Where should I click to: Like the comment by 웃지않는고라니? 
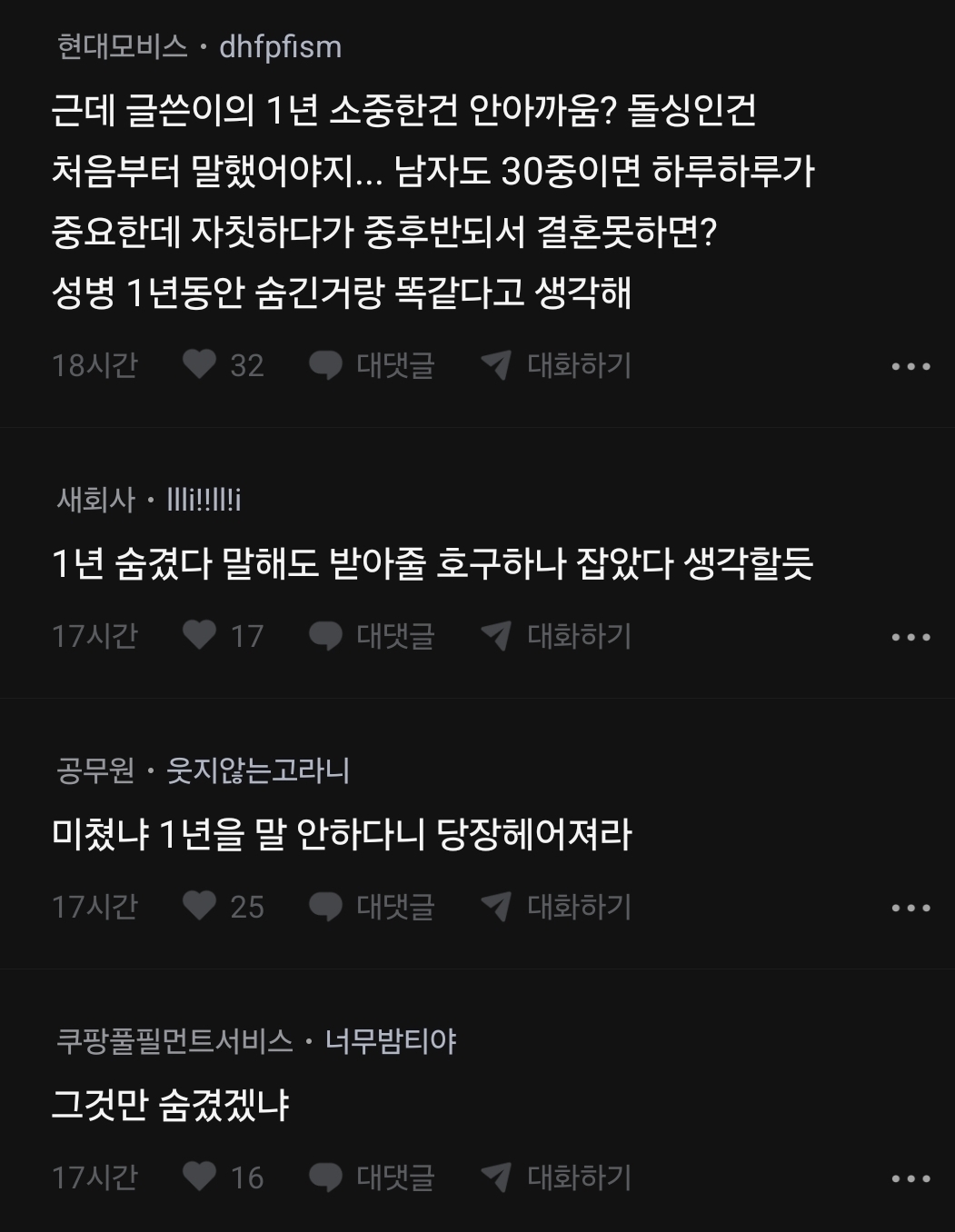click(x=200, y=907)
